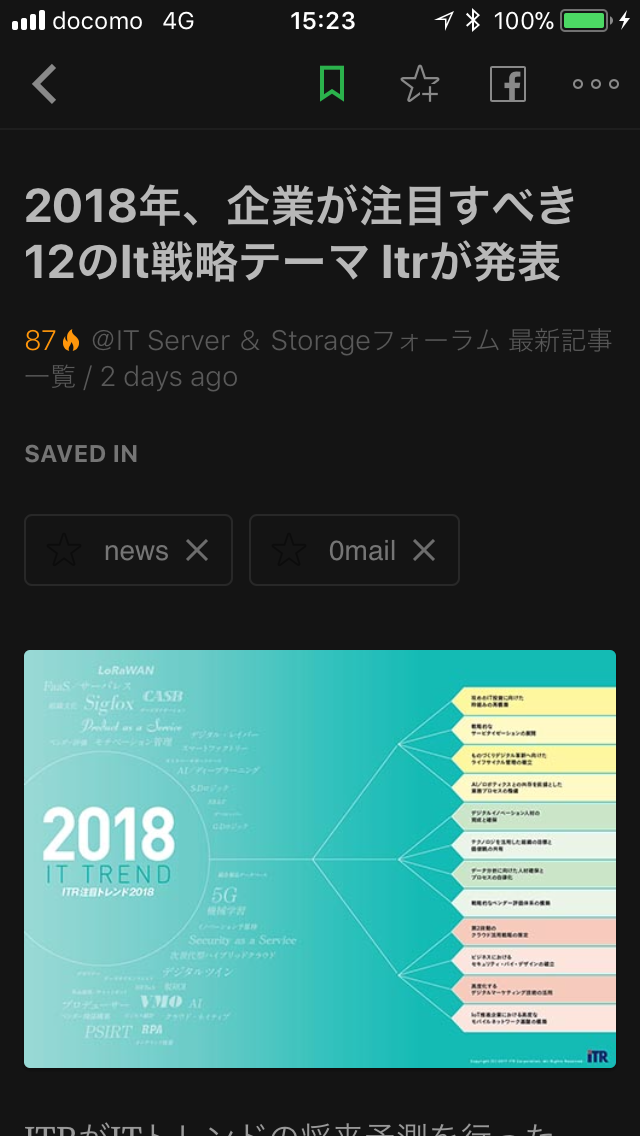Viewport: 640px width, 1136px height.
Task: Remove article from the news board
Action: coord(197,551)
